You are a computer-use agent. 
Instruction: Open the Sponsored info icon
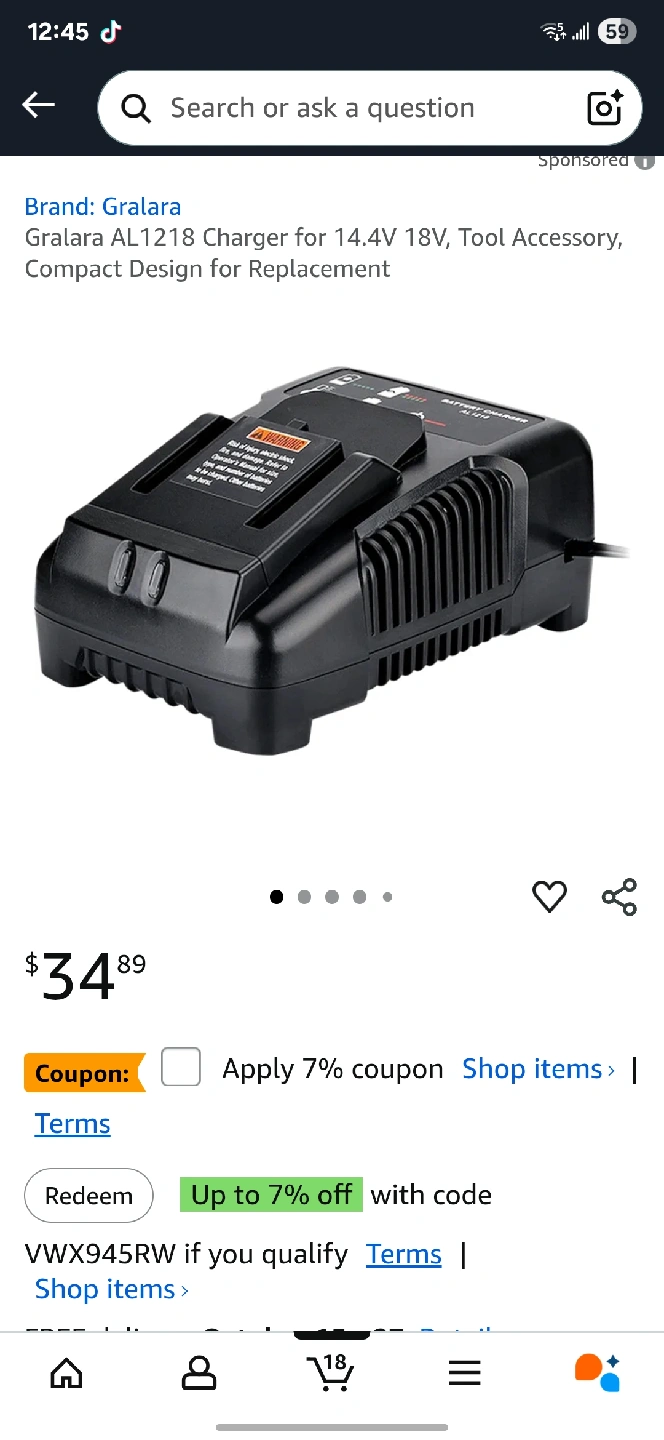point(646,161)
